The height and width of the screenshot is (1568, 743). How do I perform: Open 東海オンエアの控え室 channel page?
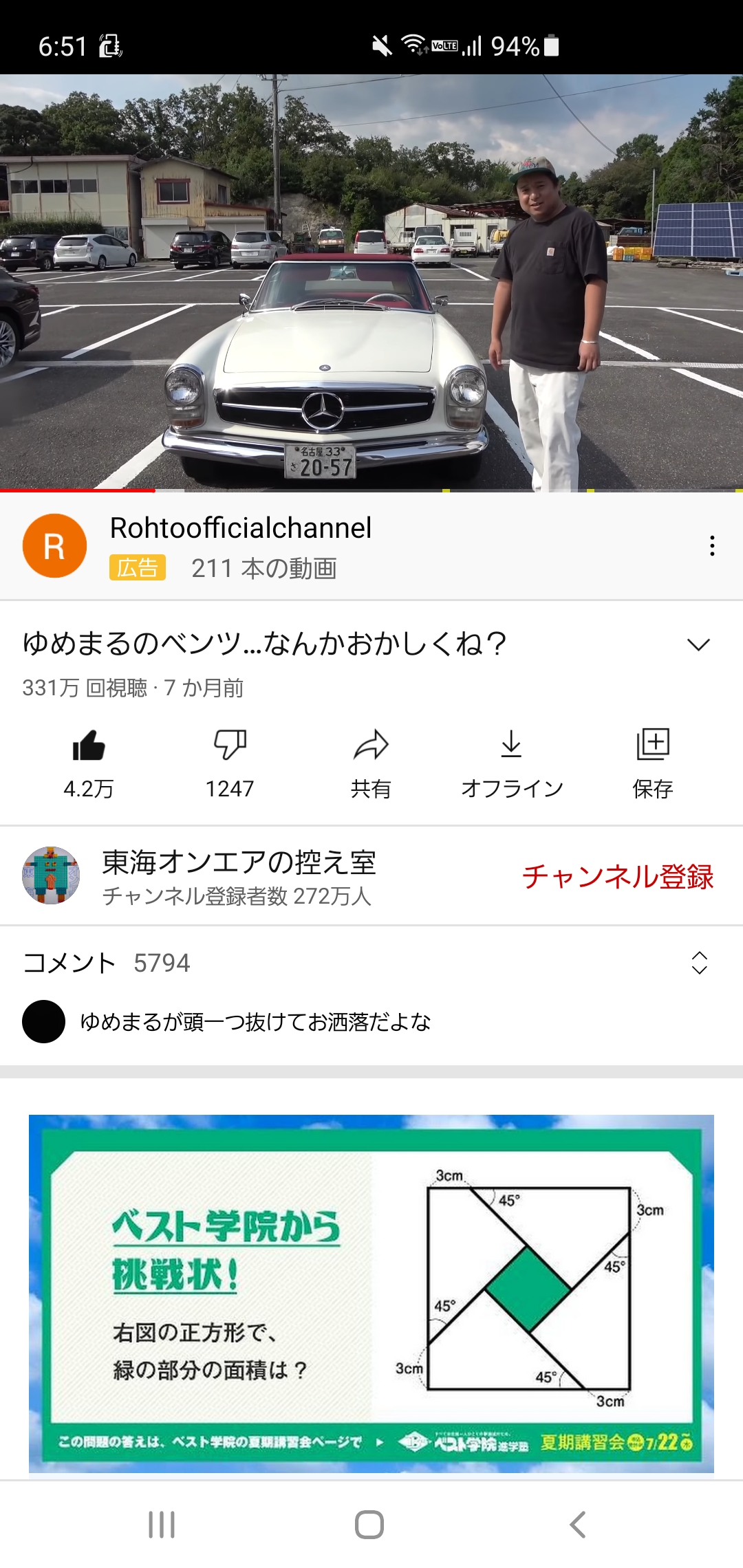point(238,875)
